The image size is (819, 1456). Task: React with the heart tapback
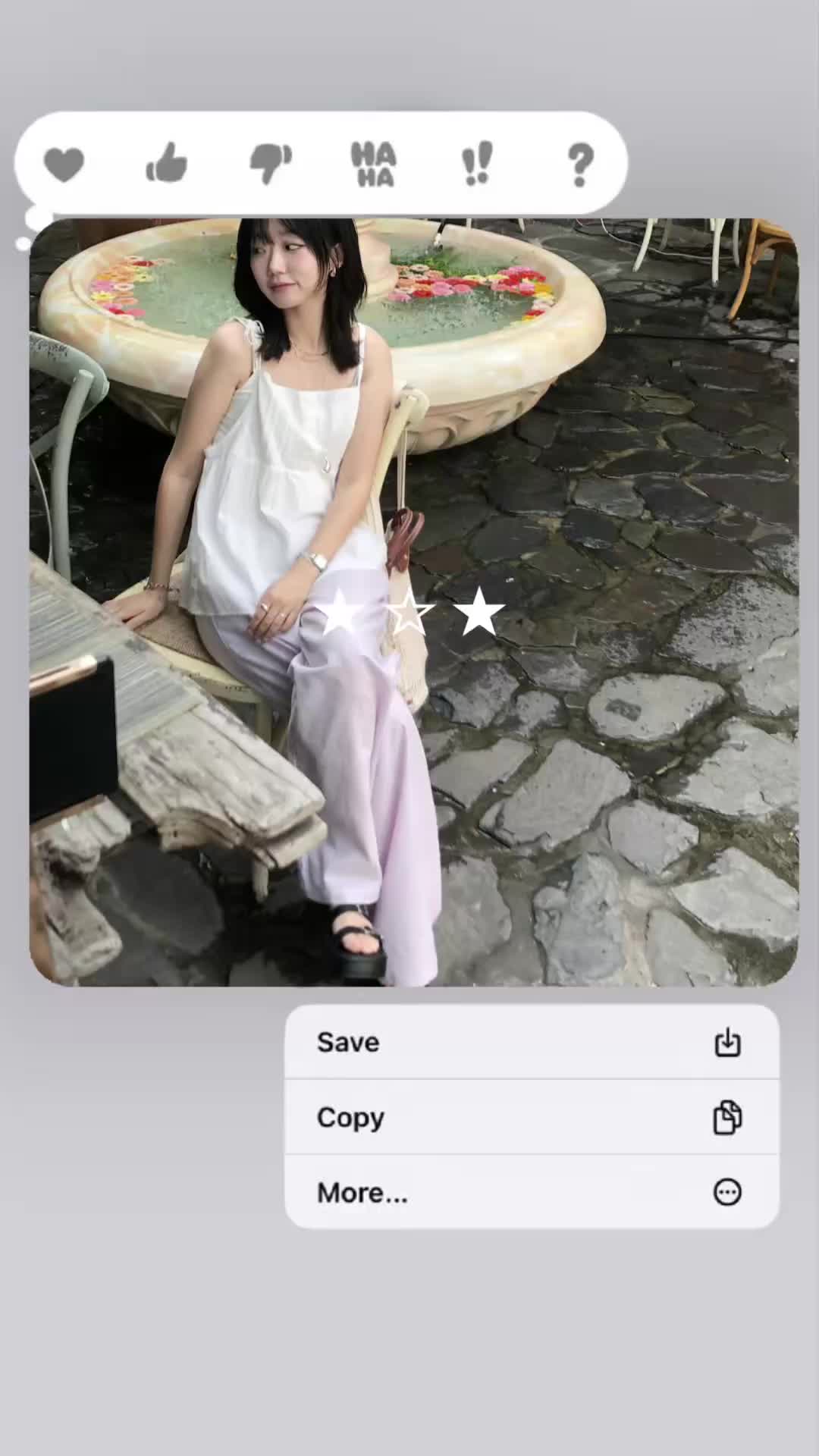tap(64, 164)
